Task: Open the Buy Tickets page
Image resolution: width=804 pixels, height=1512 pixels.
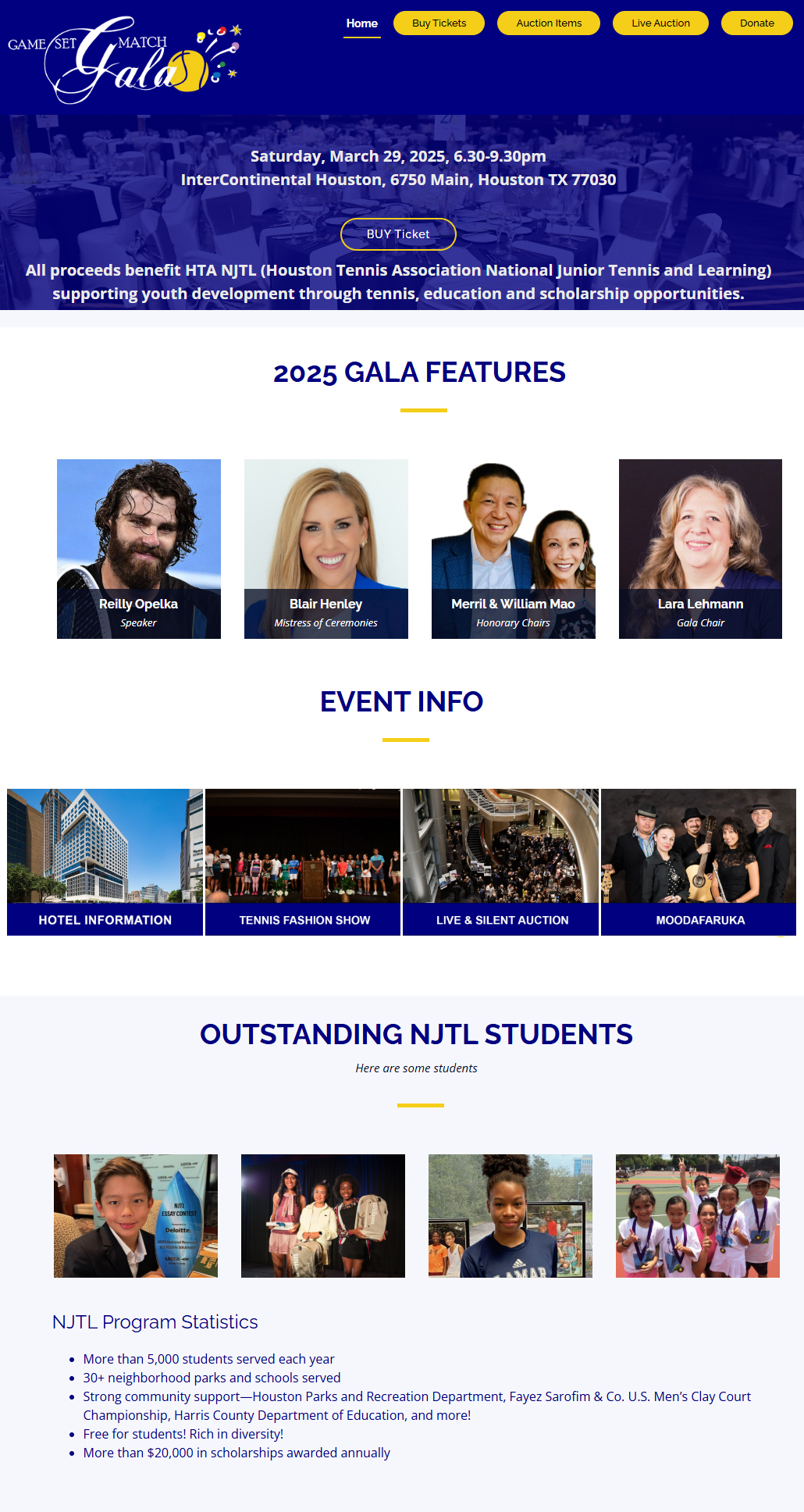Action: point(439,23)
